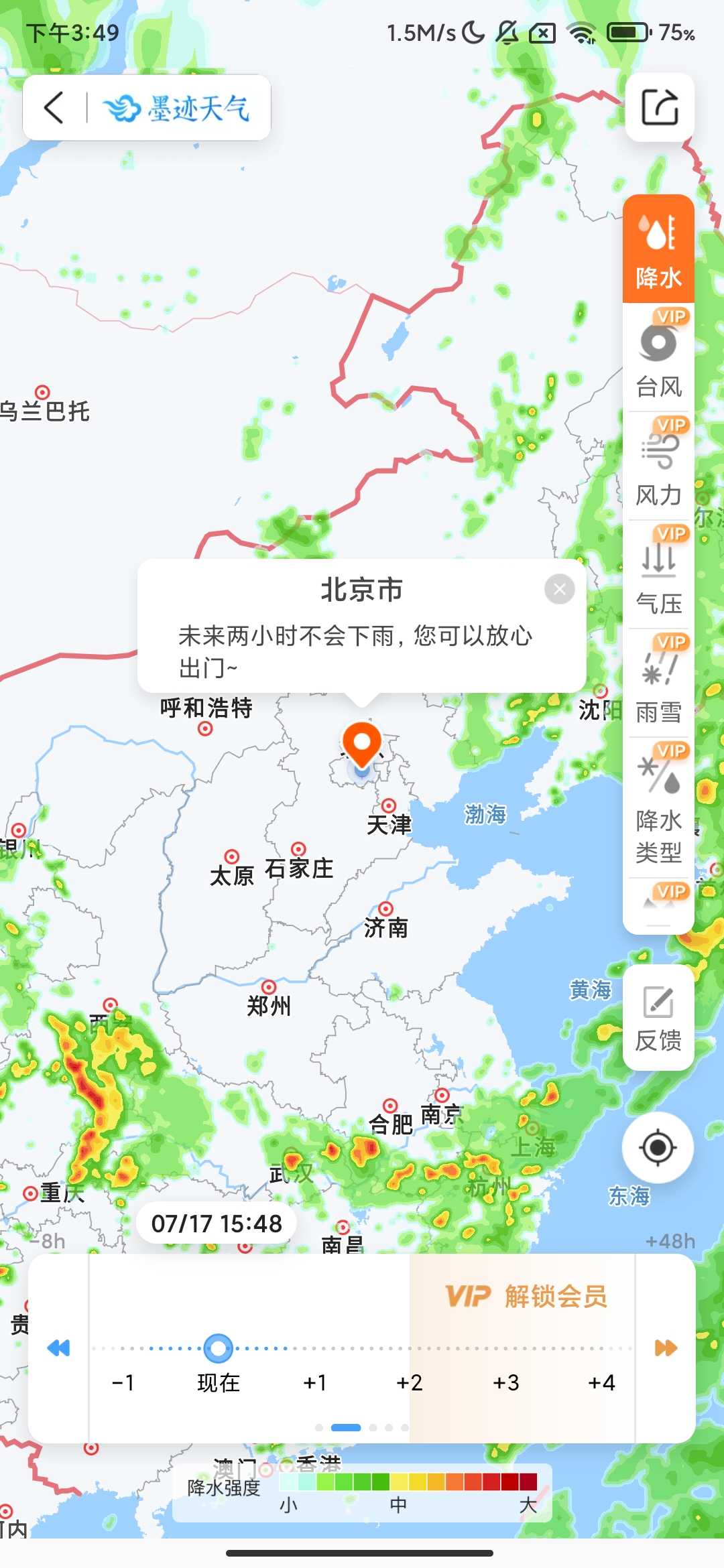Toggle the timeline to 现在
Screen dimensions: 724x1568
219,1348
